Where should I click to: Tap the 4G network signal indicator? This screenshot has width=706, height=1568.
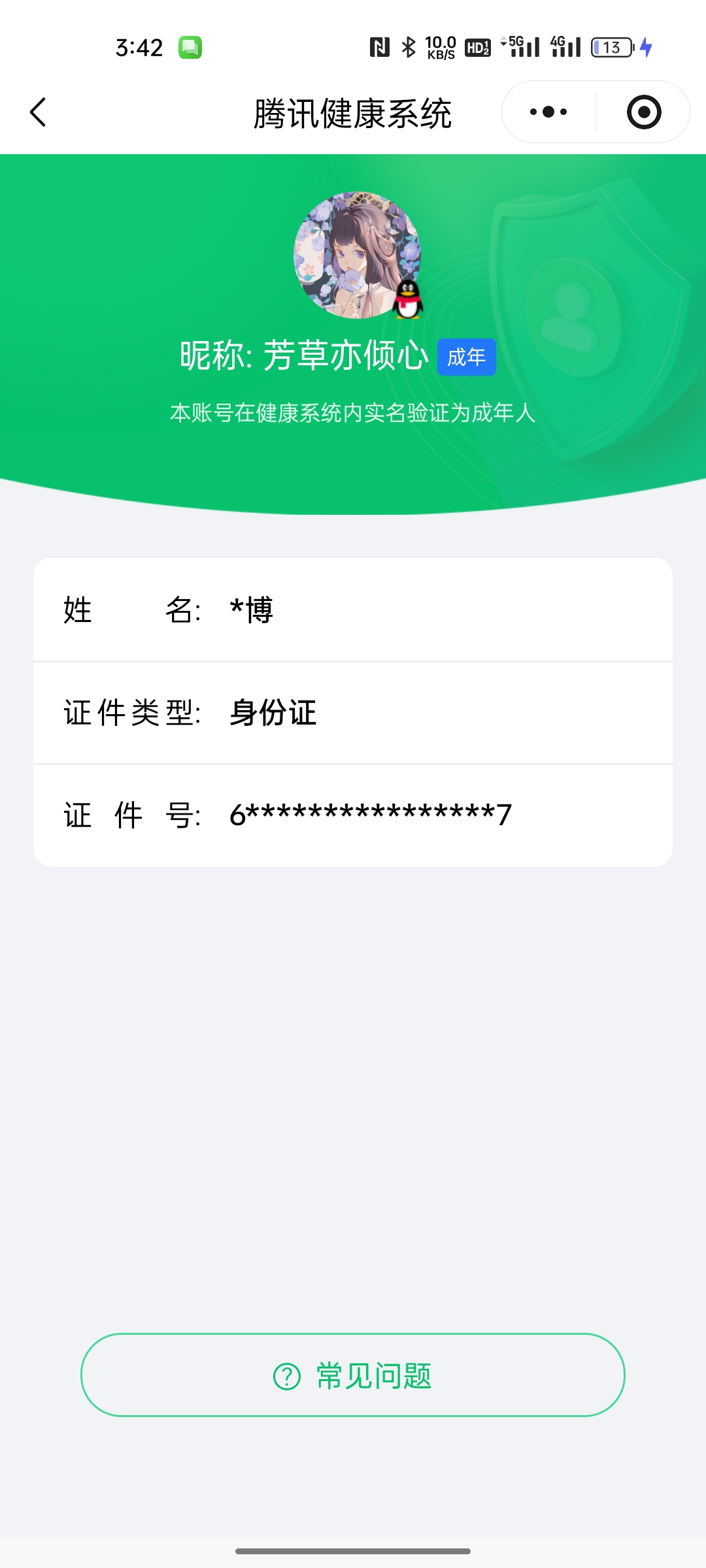tap(565, 47)
